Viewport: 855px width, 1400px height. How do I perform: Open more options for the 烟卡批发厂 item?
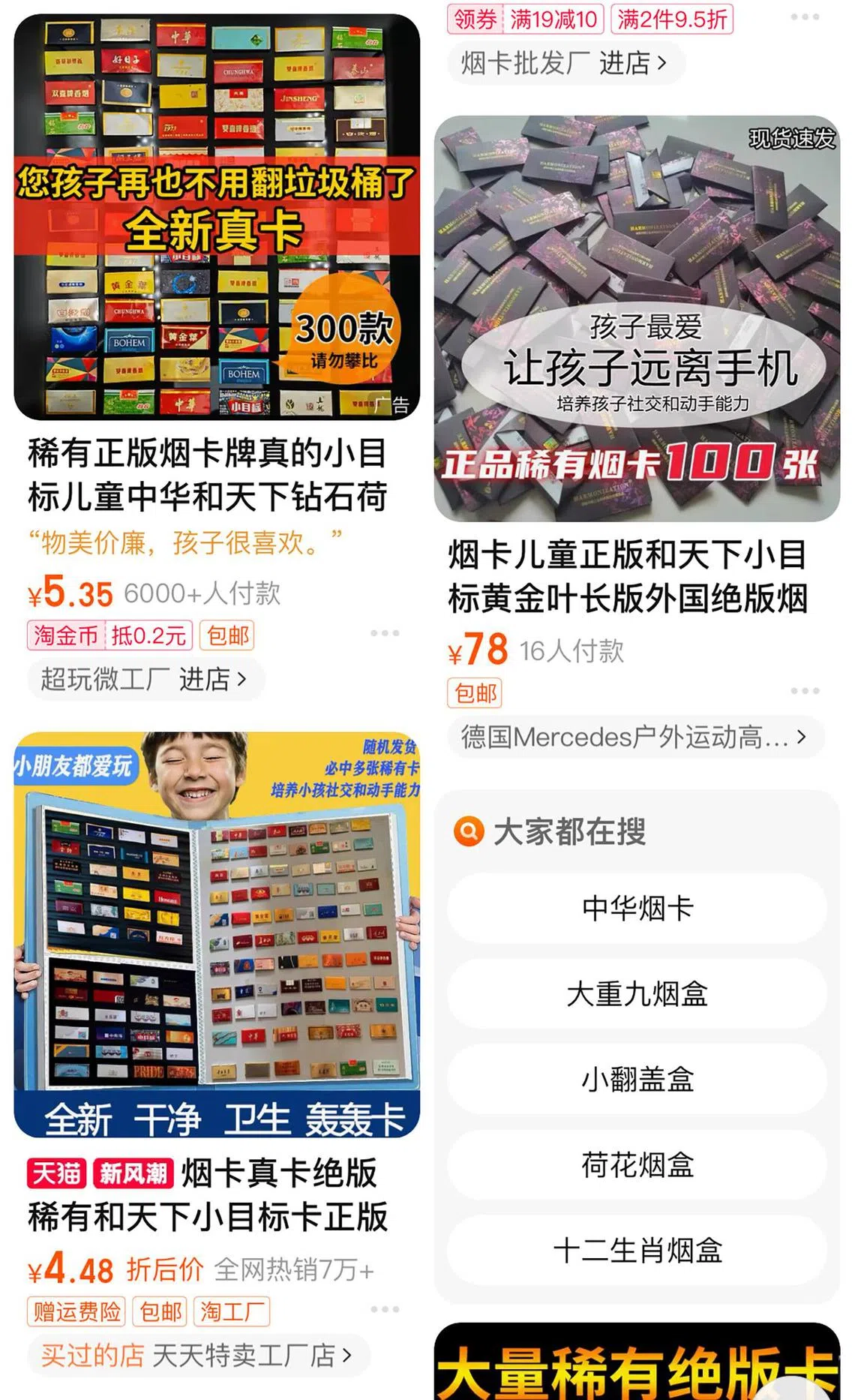point(805,17)
